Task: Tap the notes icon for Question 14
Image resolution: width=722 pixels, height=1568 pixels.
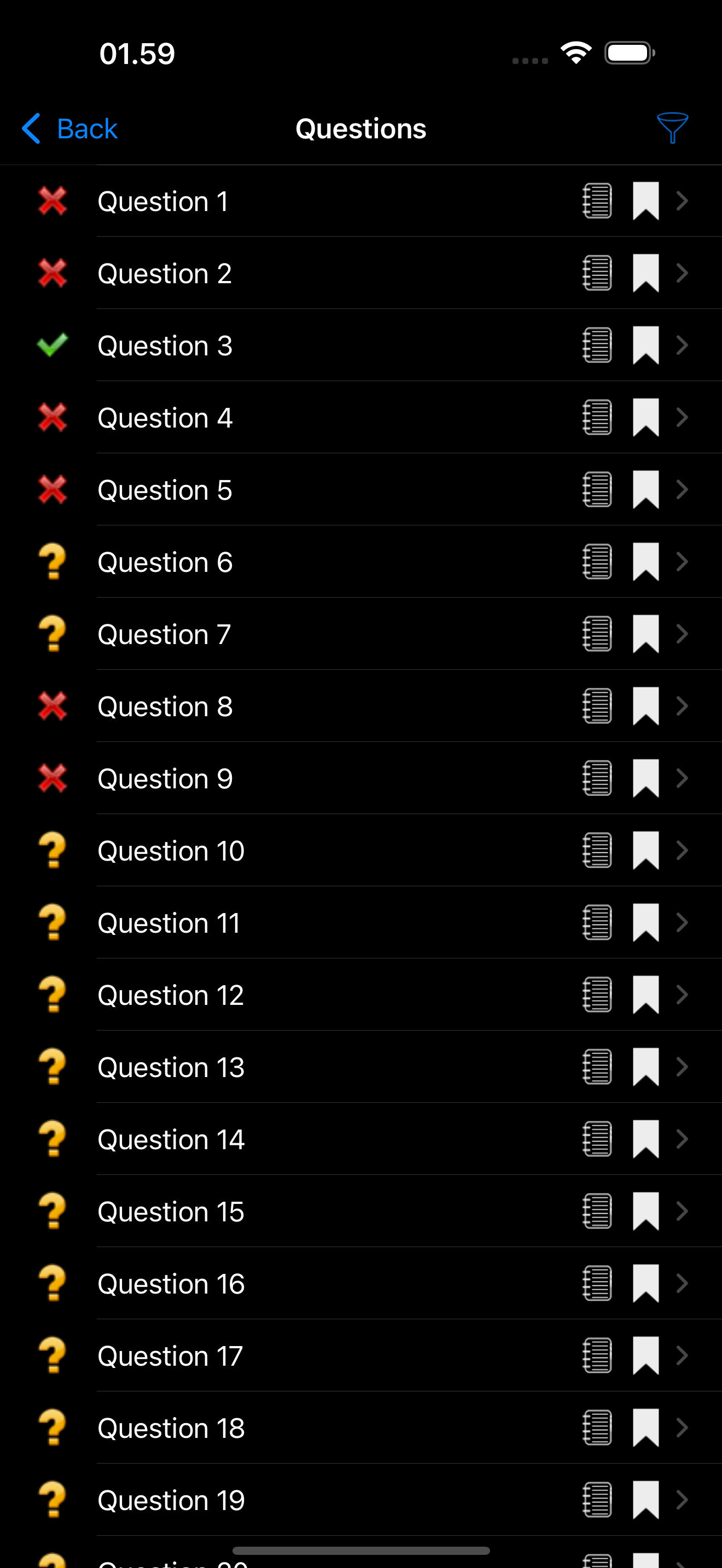Action: [x=597, y=1139]
